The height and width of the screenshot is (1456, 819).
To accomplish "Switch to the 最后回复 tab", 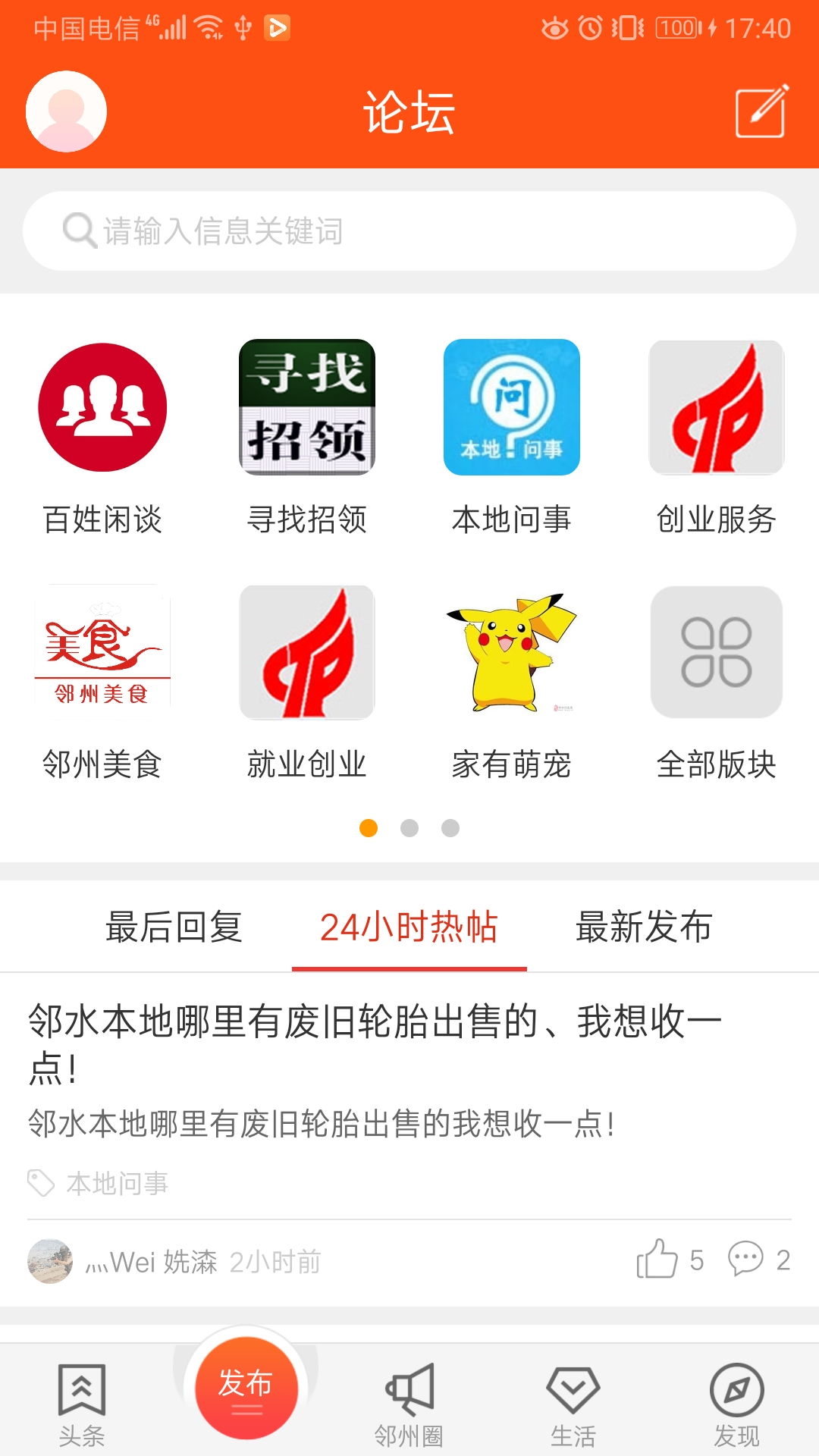I will pyautogui.click(x=176, y=927).
